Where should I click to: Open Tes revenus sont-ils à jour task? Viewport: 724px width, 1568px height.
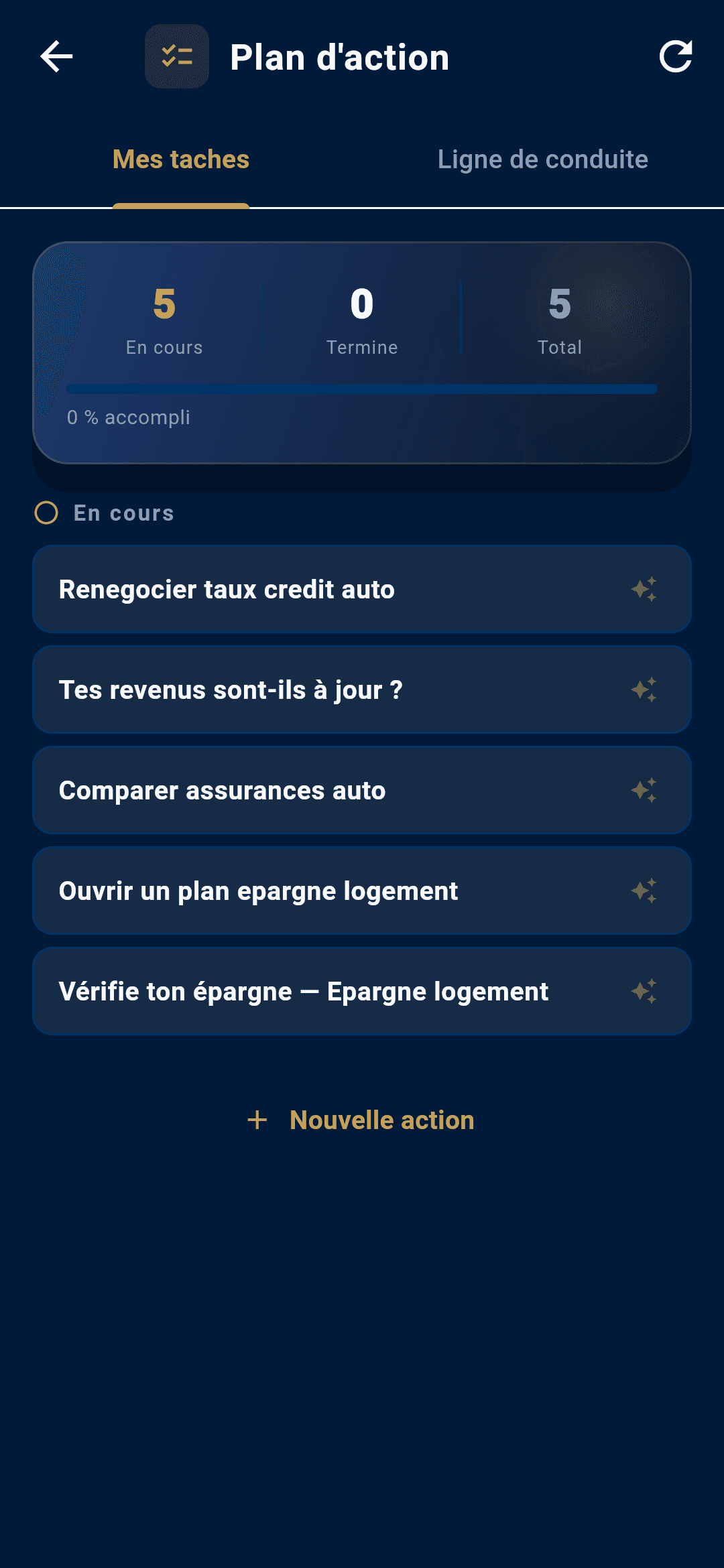pos(362,690)
